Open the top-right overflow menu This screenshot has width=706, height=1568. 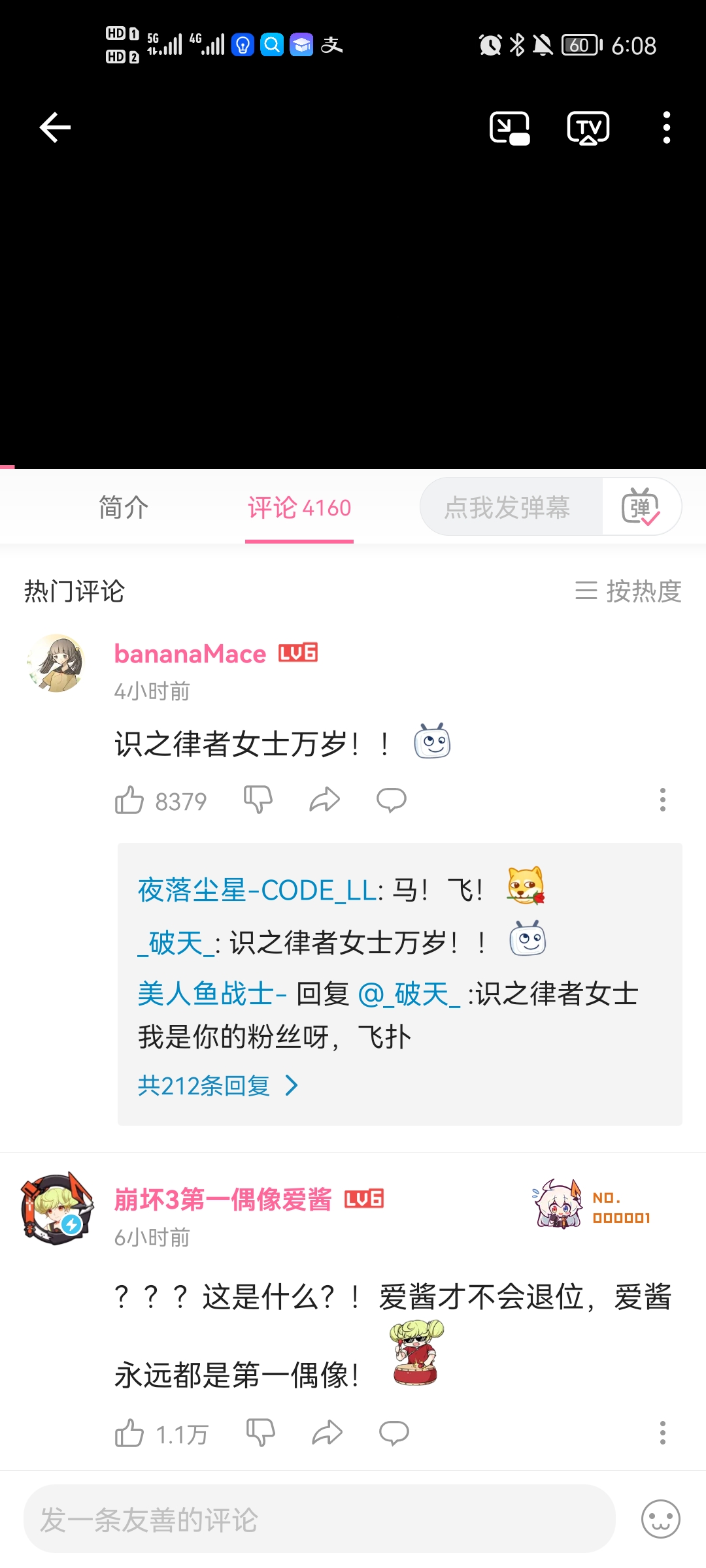tap(665, 128)
